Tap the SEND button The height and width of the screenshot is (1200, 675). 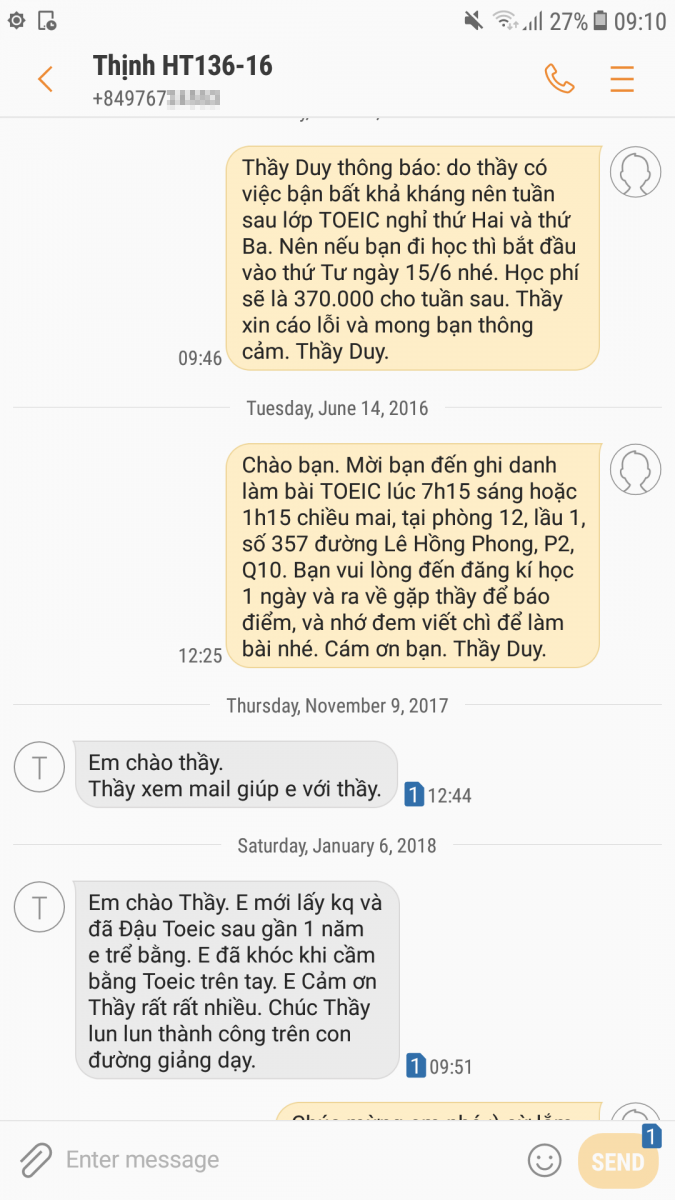tap(618, 1161)
